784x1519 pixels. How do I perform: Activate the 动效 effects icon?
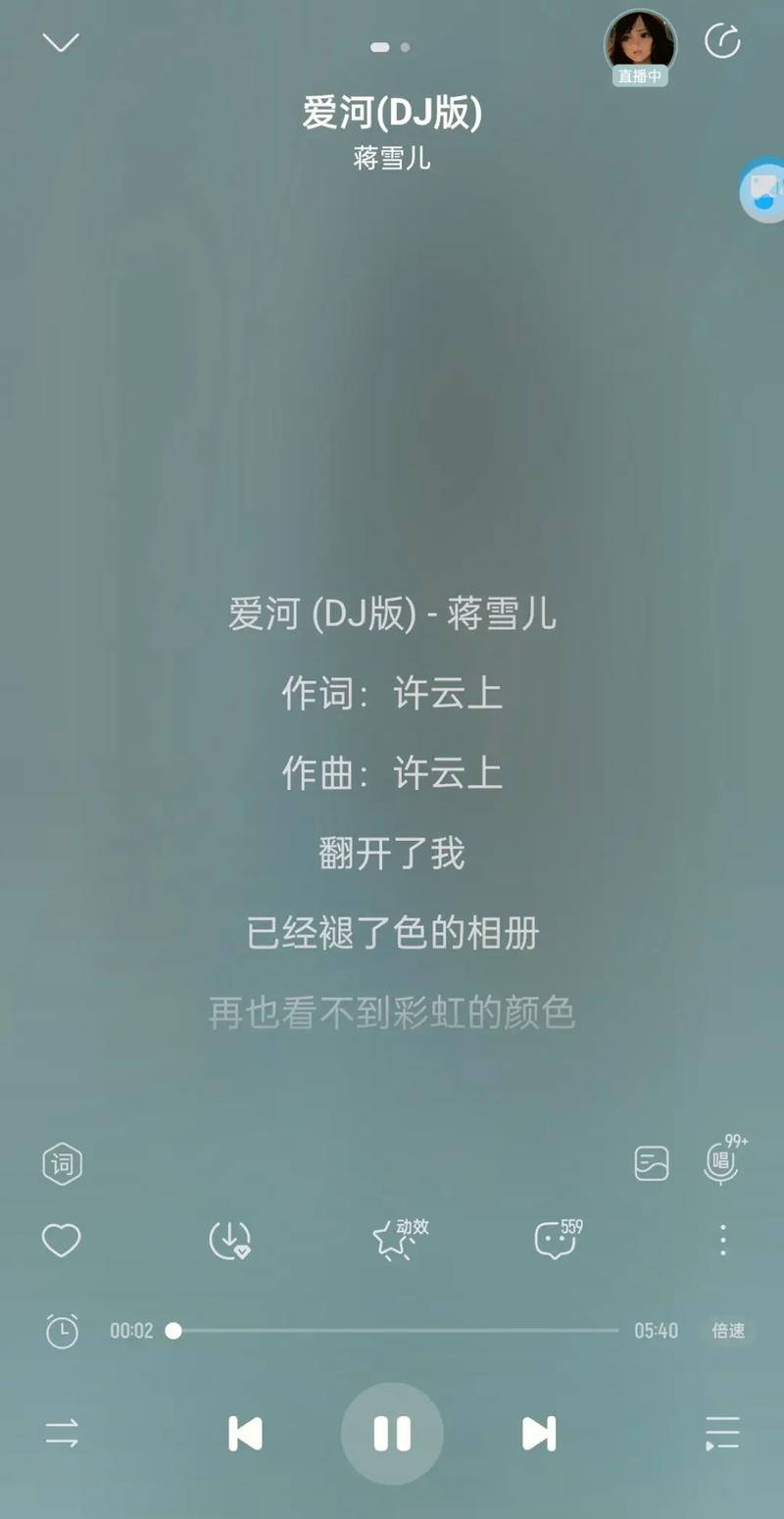(x=396, y=1240)
